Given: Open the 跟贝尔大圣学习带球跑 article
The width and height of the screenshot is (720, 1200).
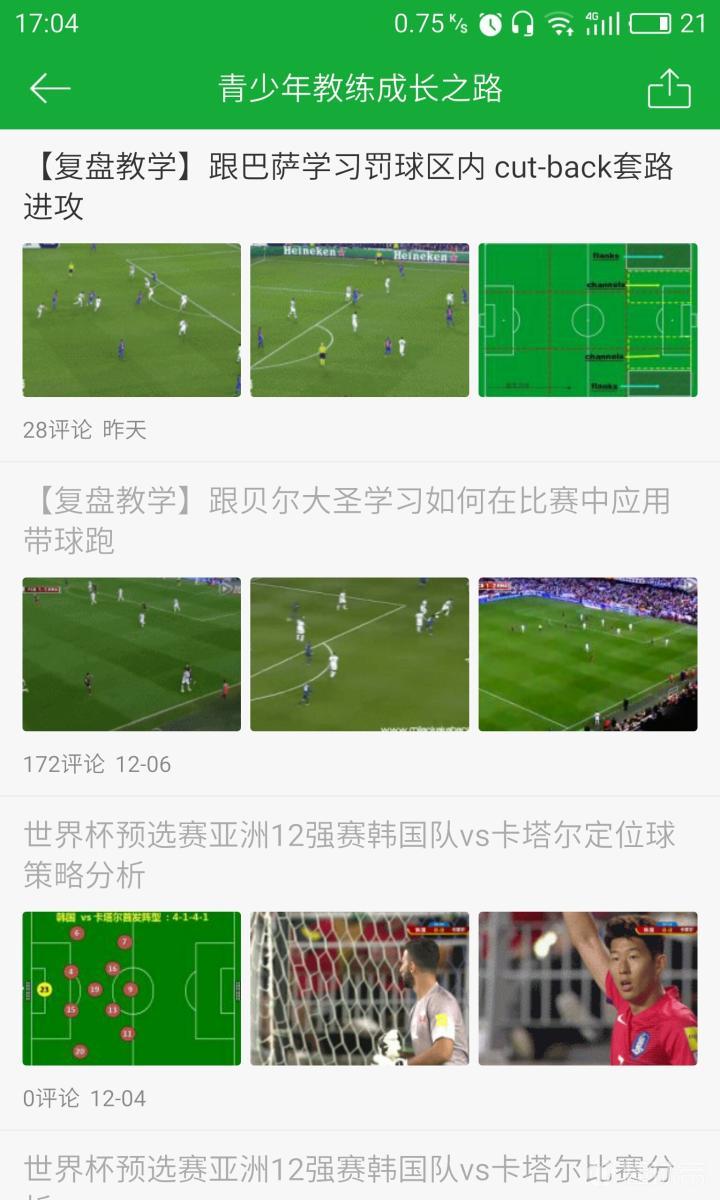Looking at the screenshot, I should click(x=346, y=520).
